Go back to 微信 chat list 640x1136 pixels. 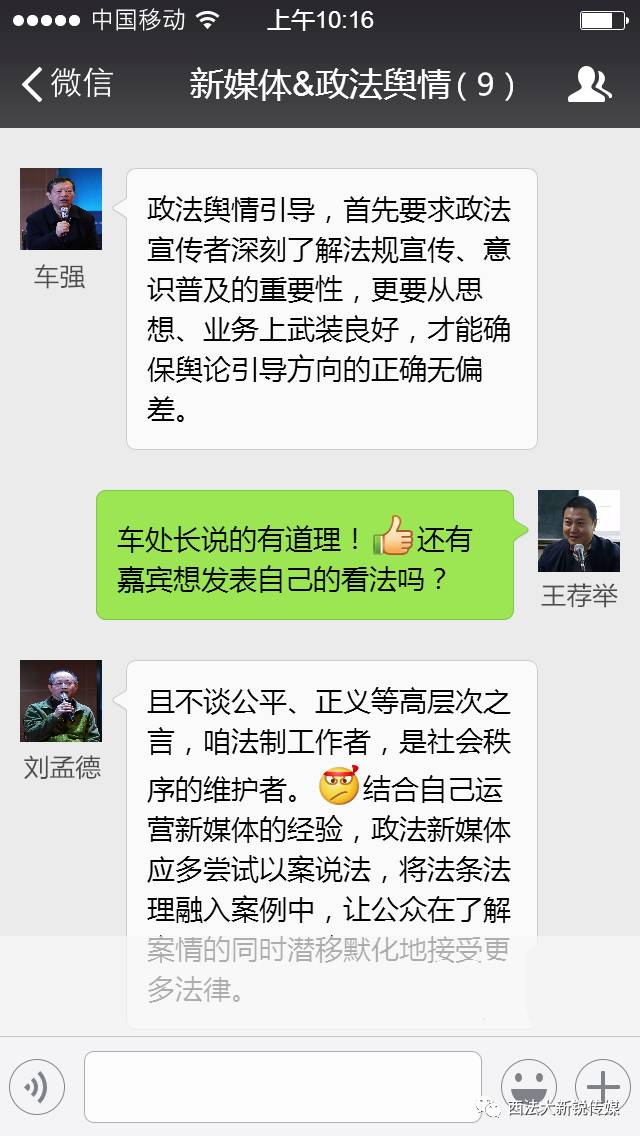click(66, 84)
